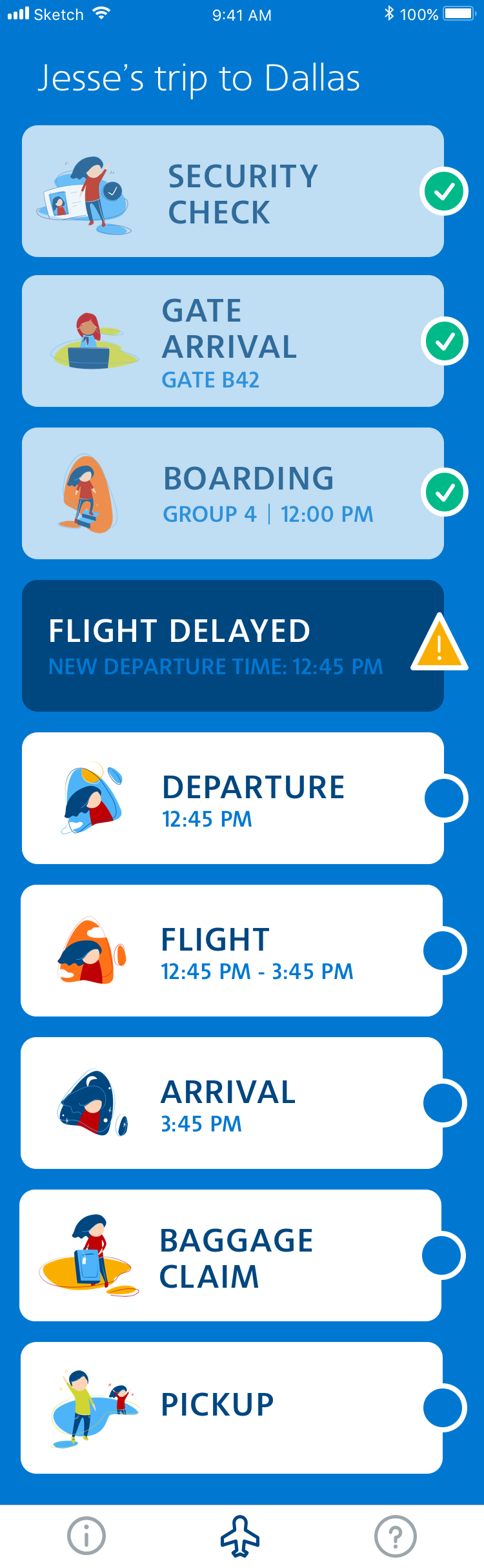Tap the Pickup card
This screenshot has width=484, height=1568.
232,1408
